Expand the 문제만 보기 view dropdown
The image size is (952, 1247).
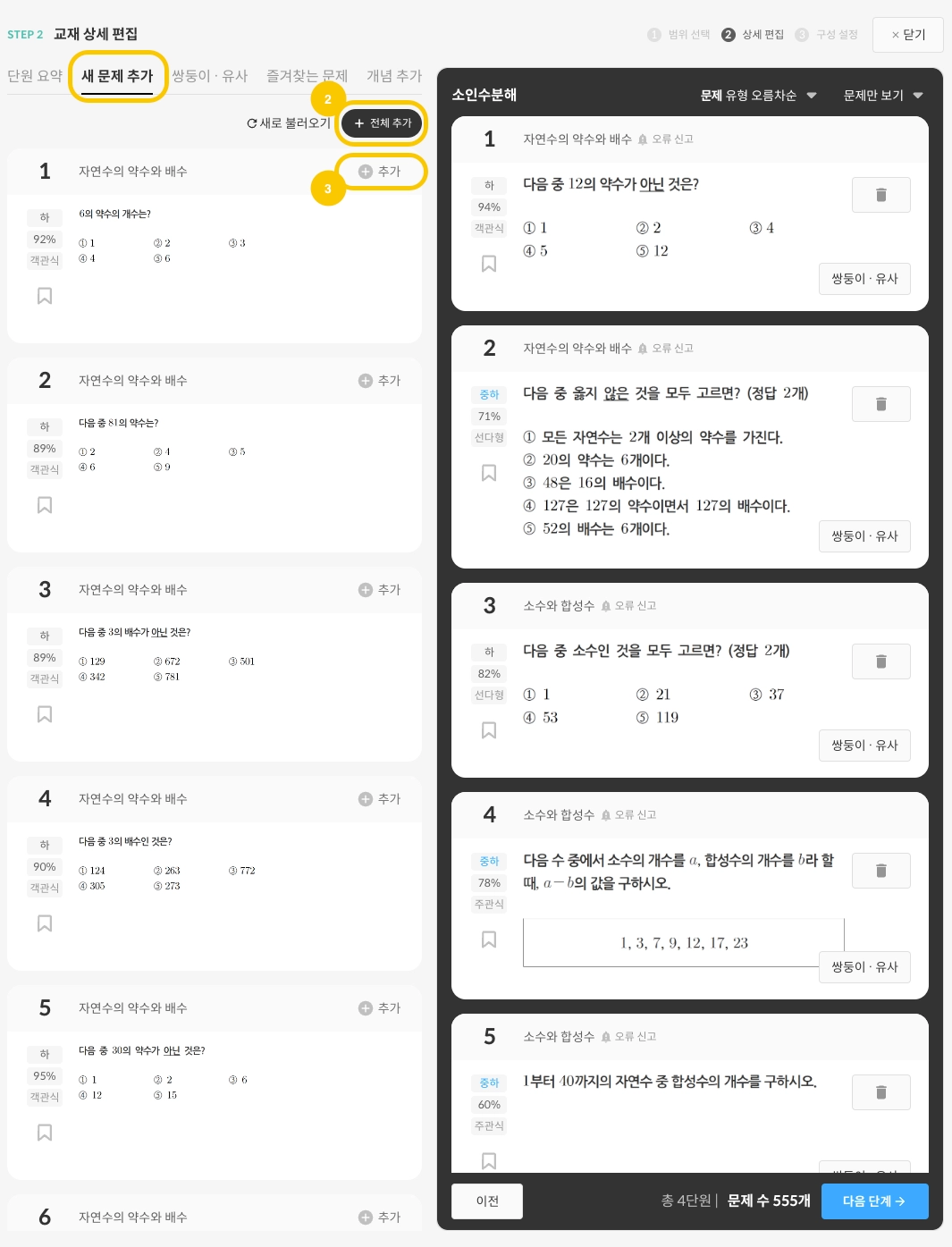(x=882, y=96)
